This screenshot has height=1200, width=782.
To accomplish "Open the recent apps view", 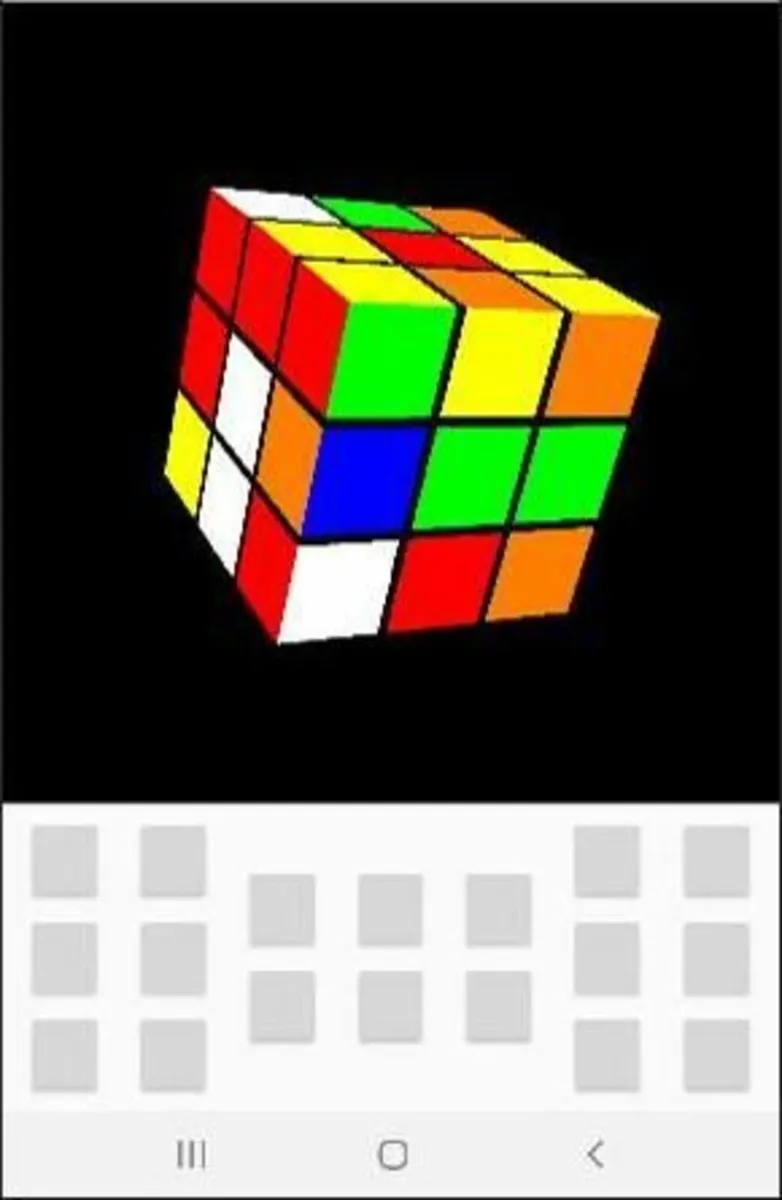I will (191, 1155).
